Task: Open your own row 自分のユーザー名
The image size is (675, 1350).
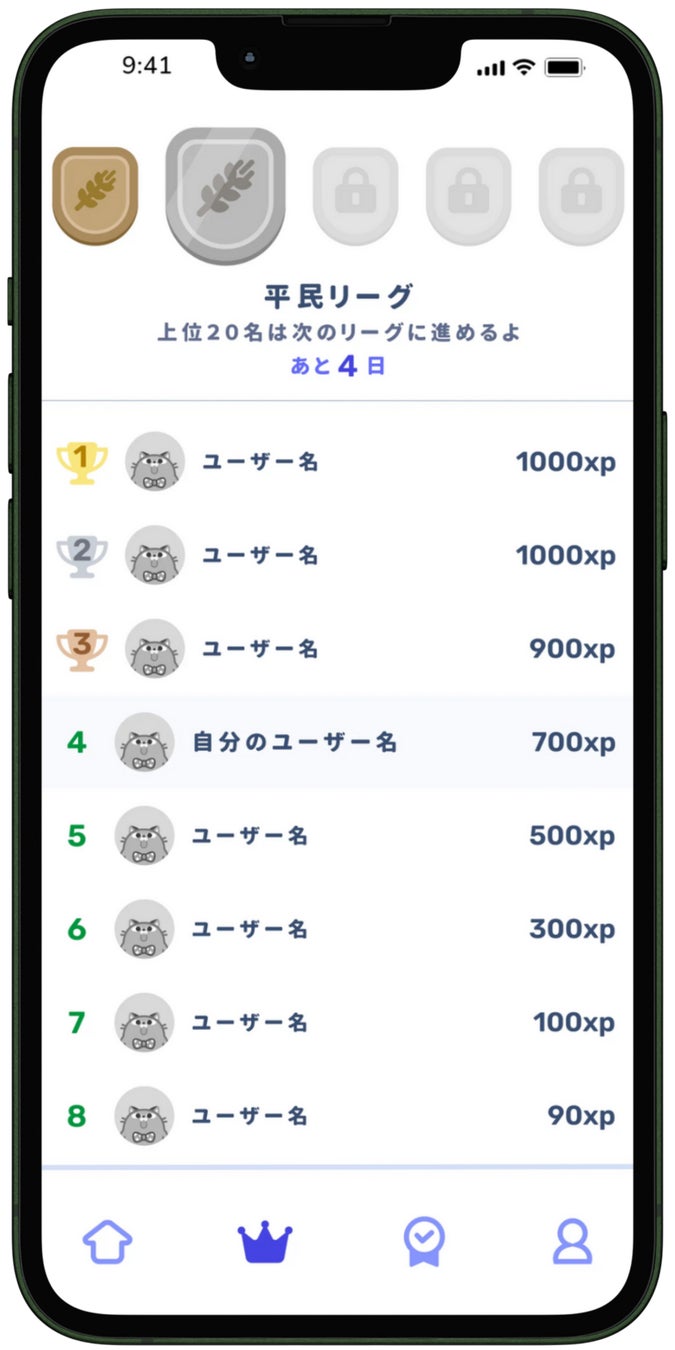Action: (336, 742)
